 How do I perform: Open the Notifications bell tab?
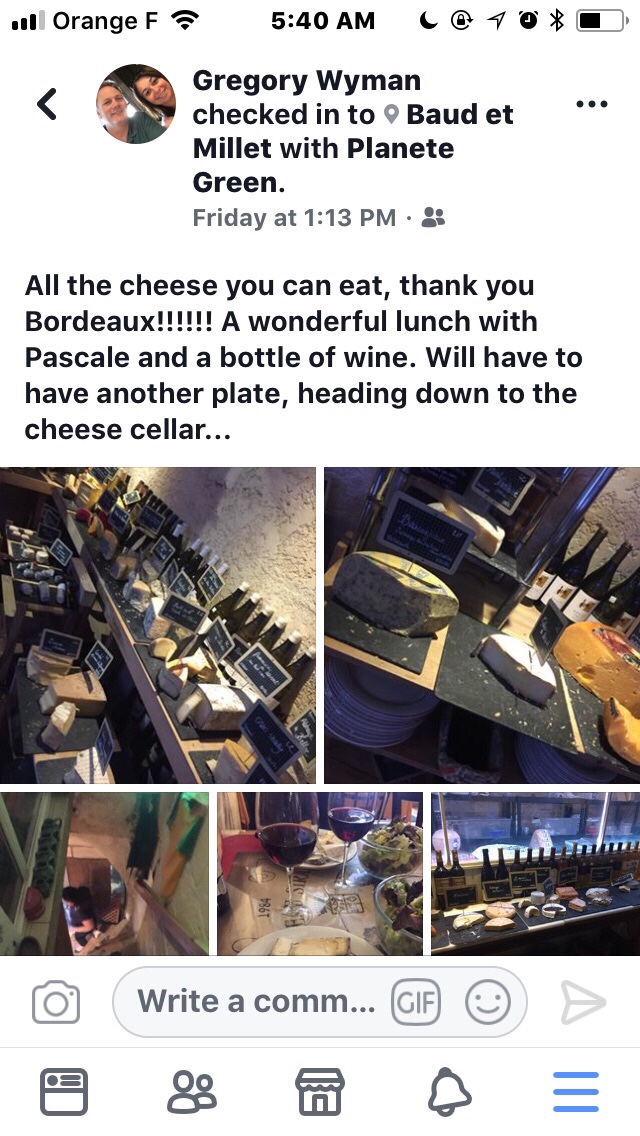pyautogui.click(x=449, y=1092)
